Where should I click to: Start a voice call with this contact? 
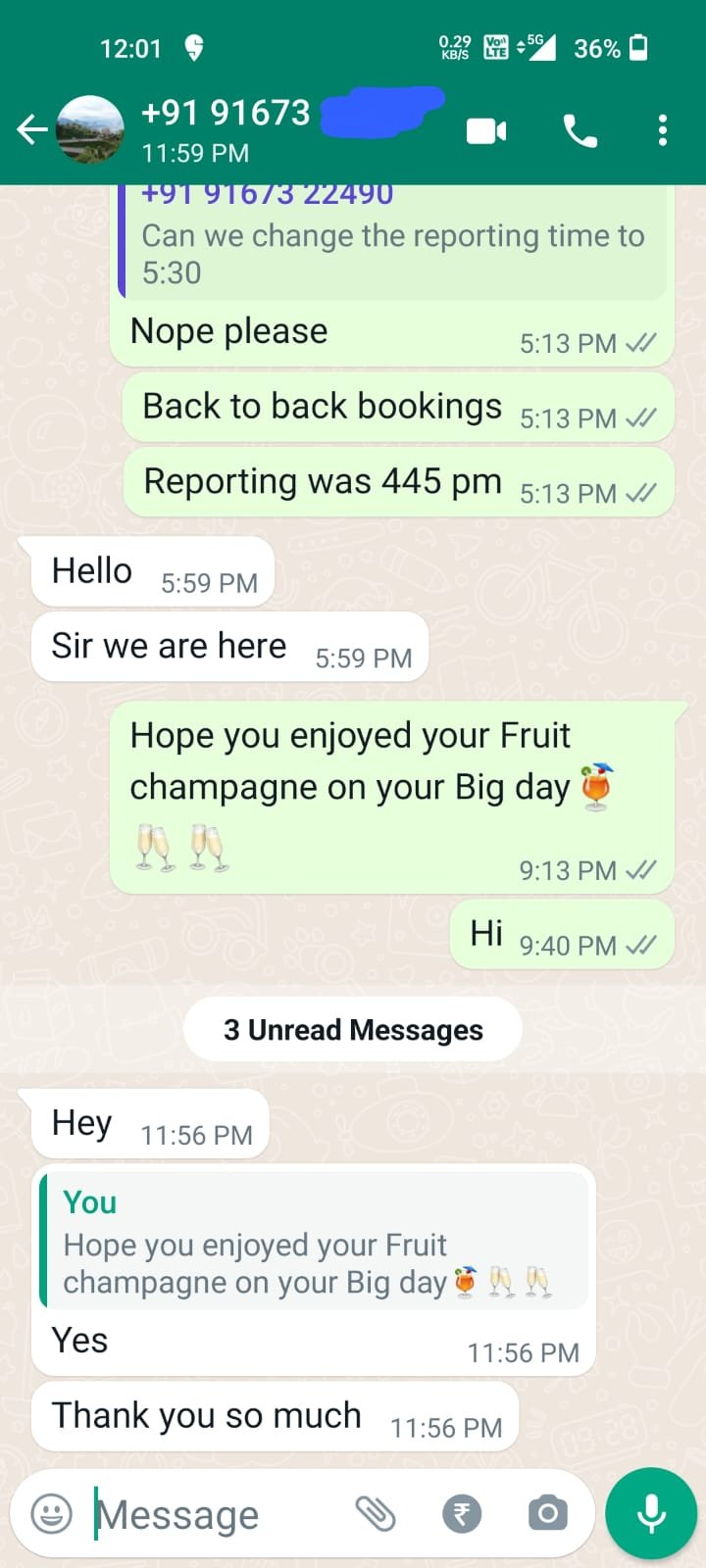pos(580,130)
